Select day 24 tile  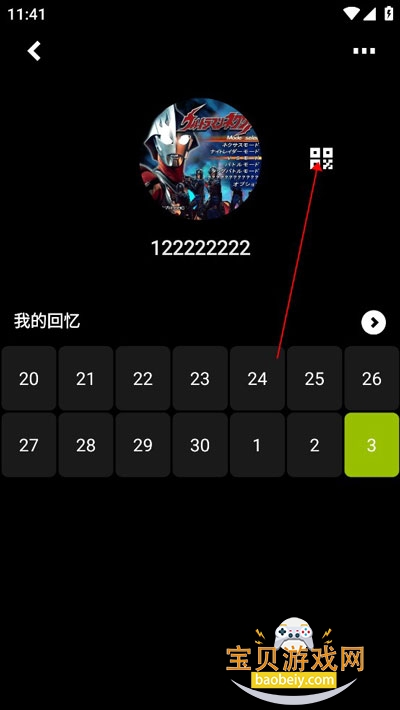coord(257,378)
